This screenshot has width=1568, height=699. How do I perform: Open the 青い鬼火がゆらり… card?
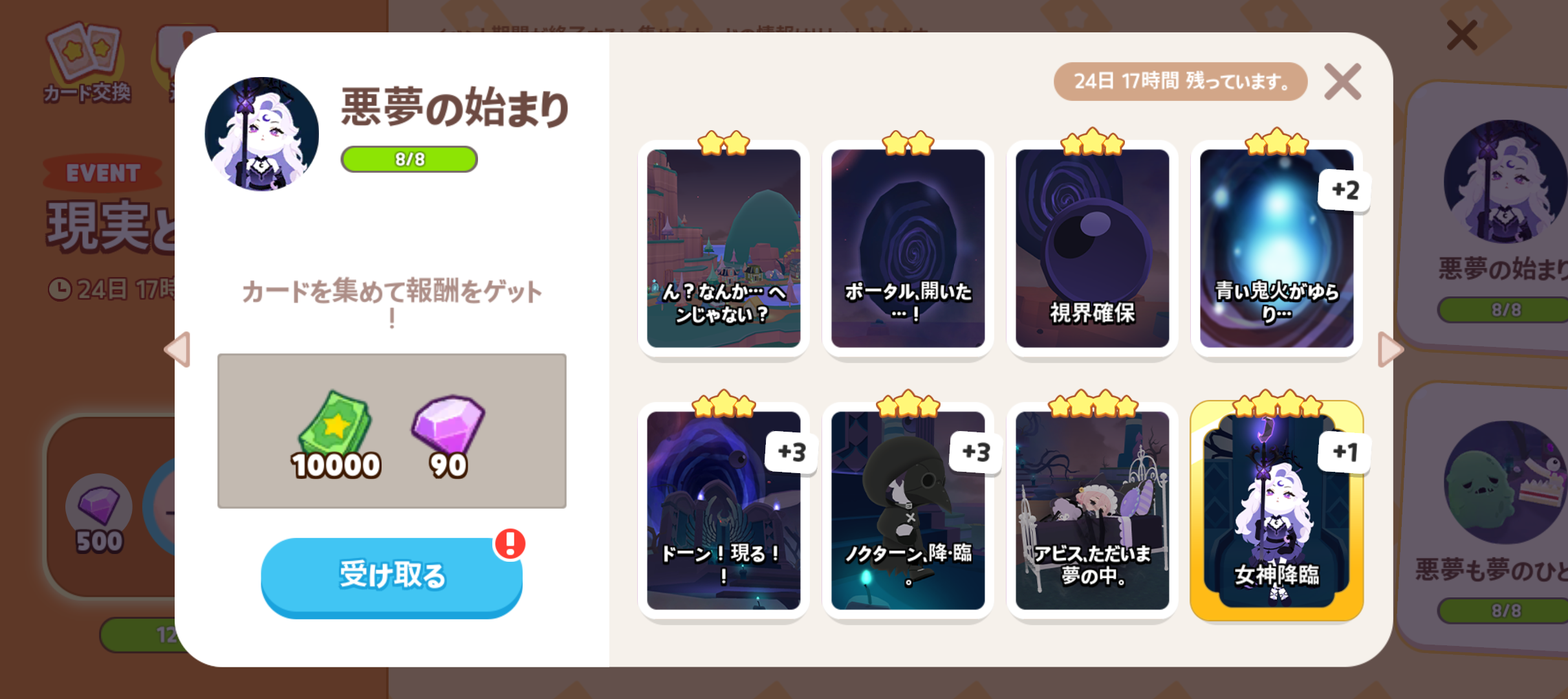[x=1276, y=249]
